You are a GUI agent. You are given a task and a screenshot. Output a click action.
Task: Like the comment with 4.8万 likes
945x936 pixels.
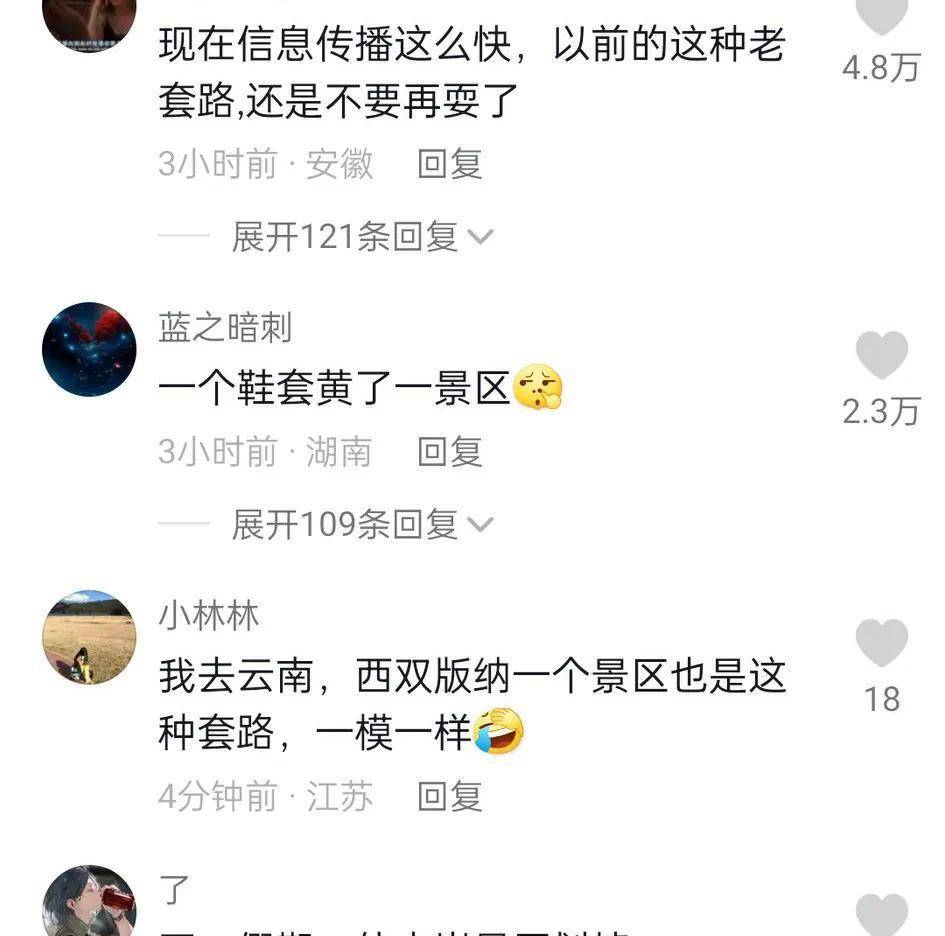pos(882,14)
